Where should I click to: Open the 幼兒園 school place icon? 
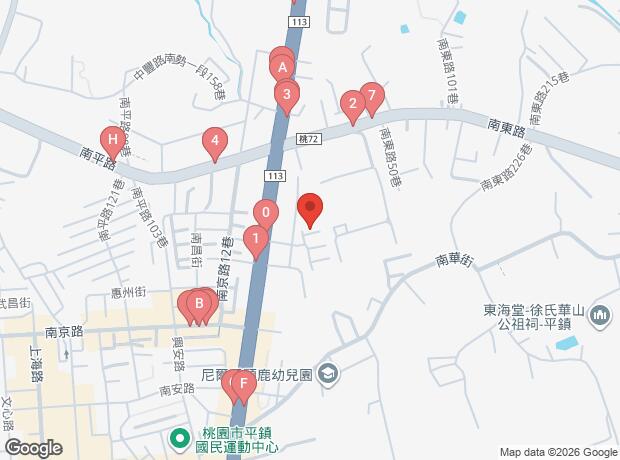point(329,374)
